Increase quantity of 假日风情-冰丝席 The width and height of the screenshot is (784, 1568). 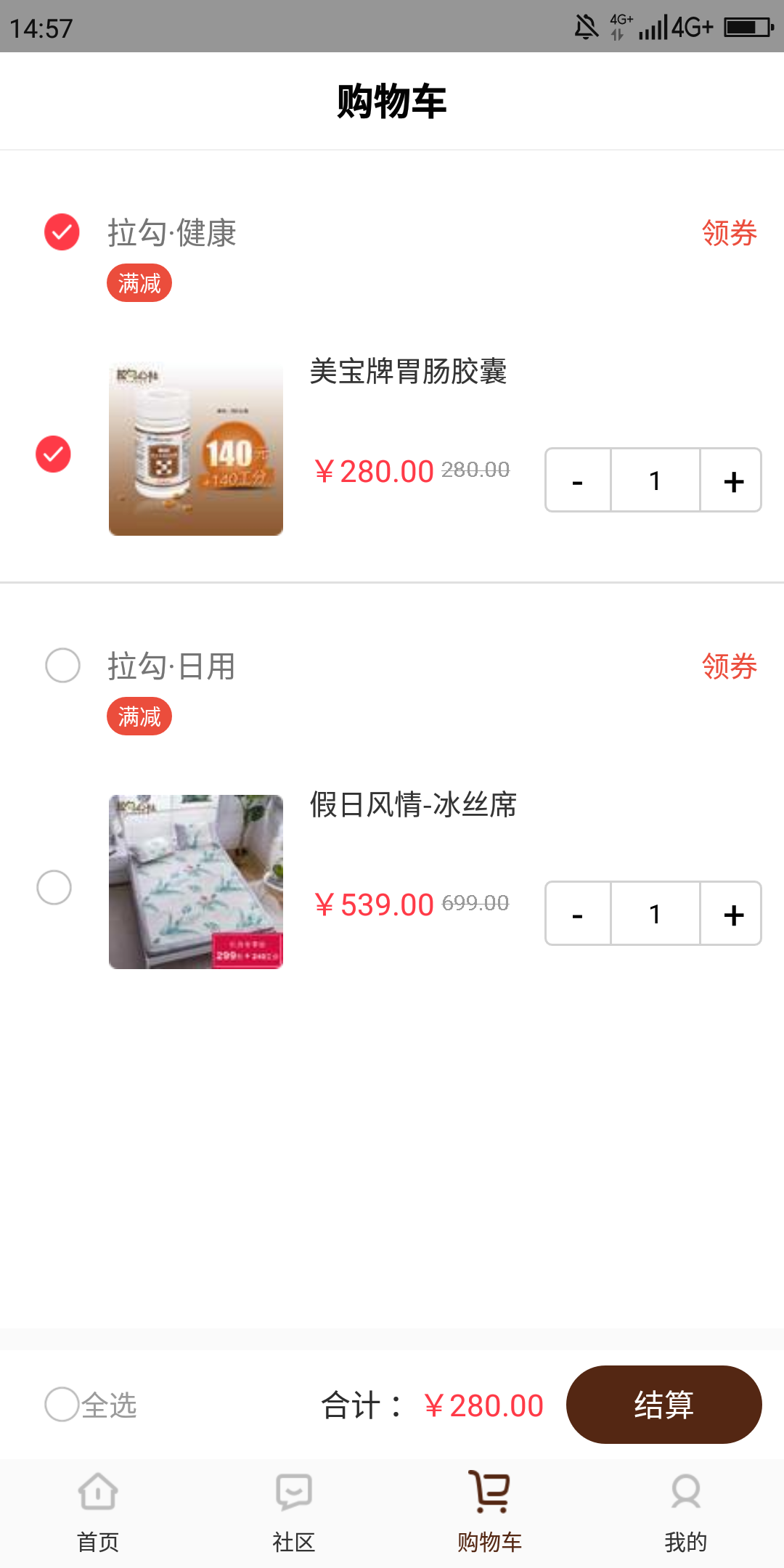[732, 914]
